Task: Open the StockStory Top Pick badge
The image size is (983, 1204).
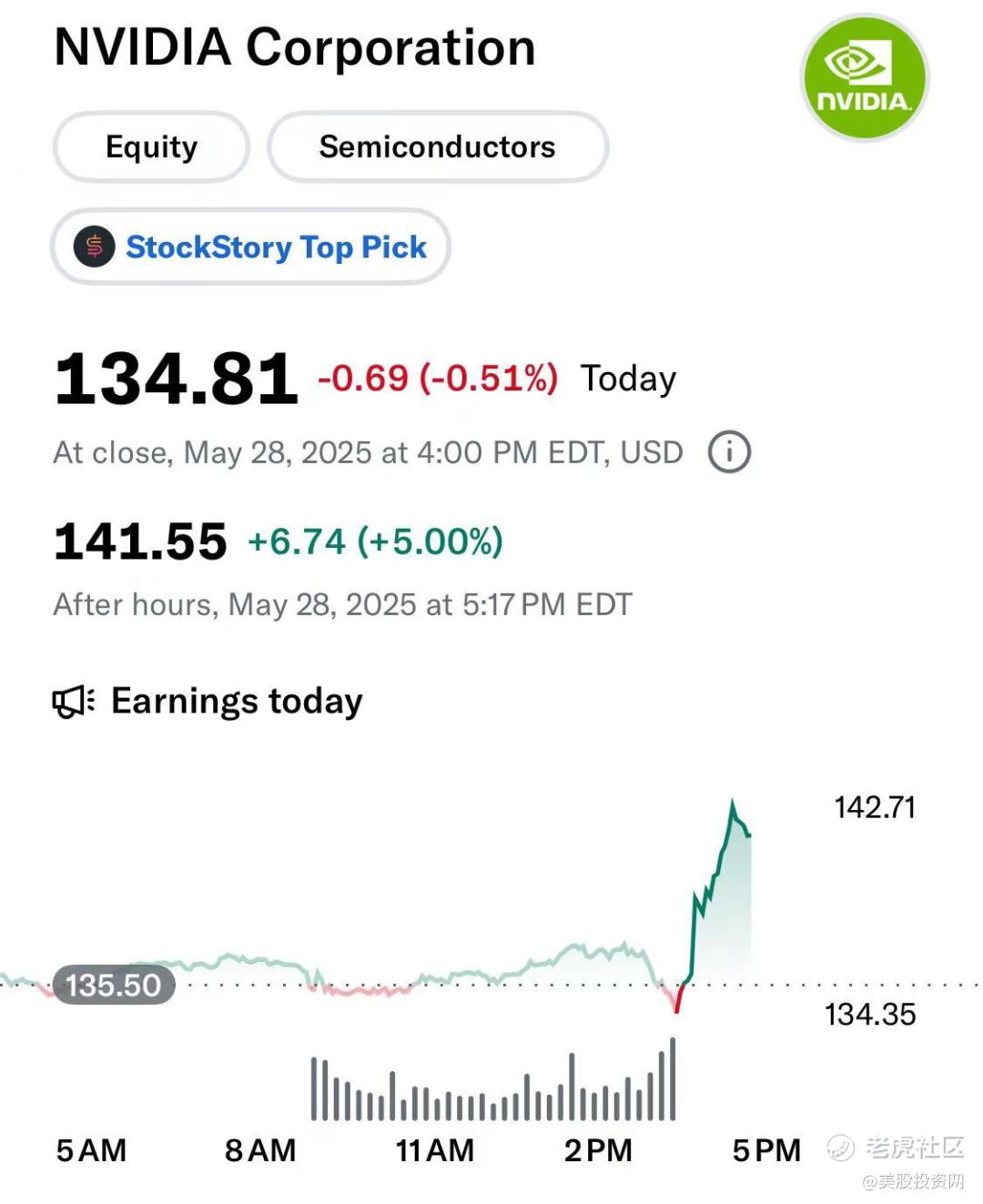Action: [250, 247]
